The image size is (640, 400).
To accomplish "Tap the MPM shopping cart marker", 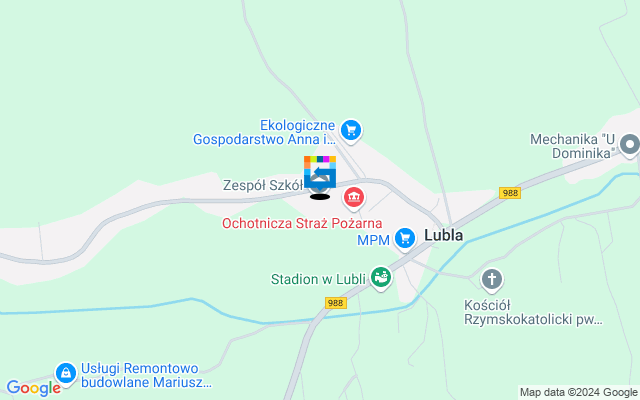I will pyautogui.click(x=404, y=237).
